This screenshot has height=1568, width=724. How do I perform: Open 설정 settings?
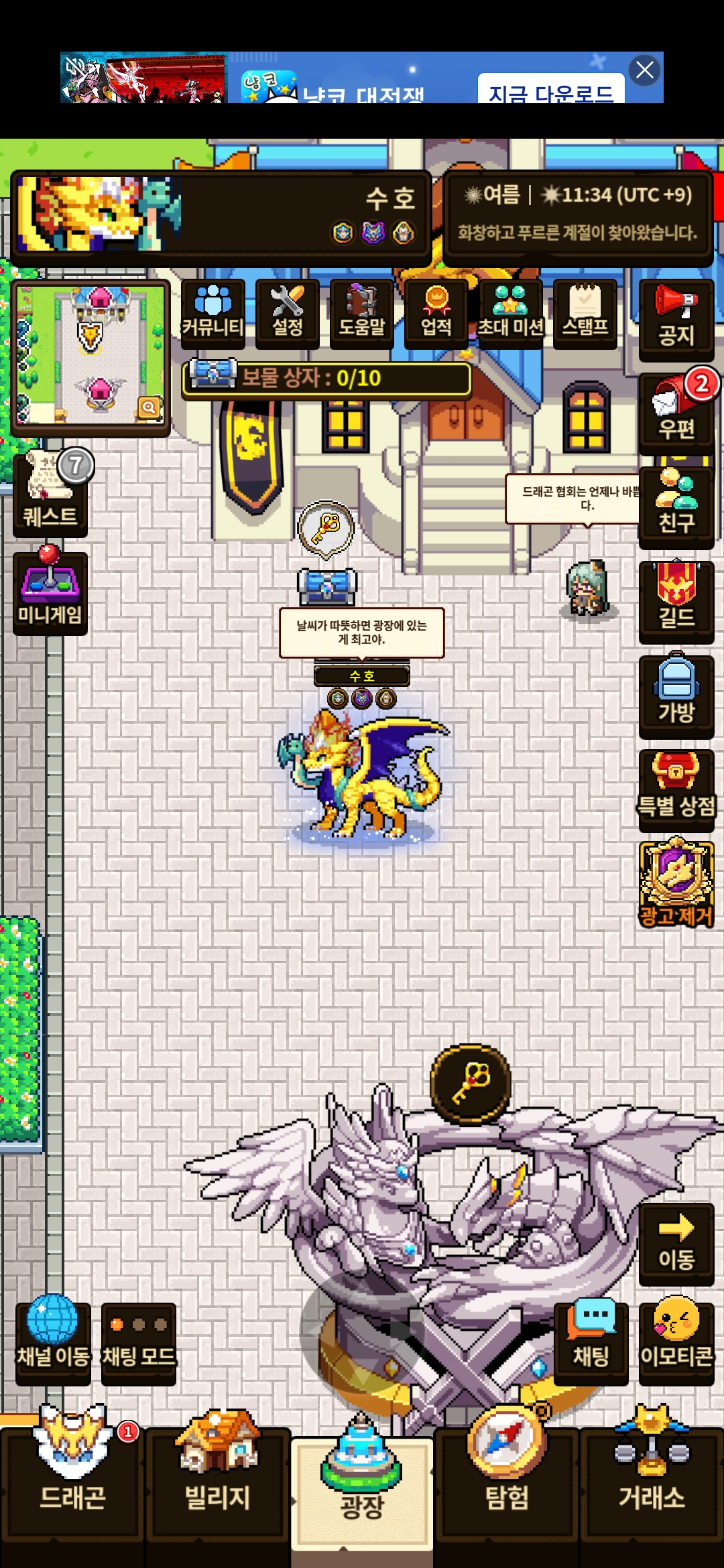[x=287, y=312]
